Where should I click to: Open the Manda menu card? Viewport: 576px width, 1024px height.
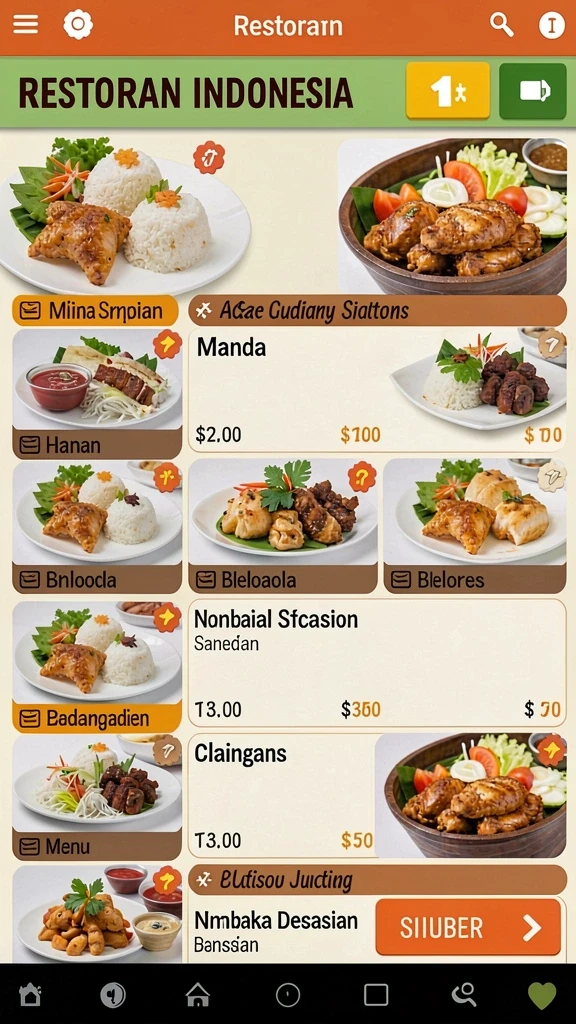tap(377, 390)
